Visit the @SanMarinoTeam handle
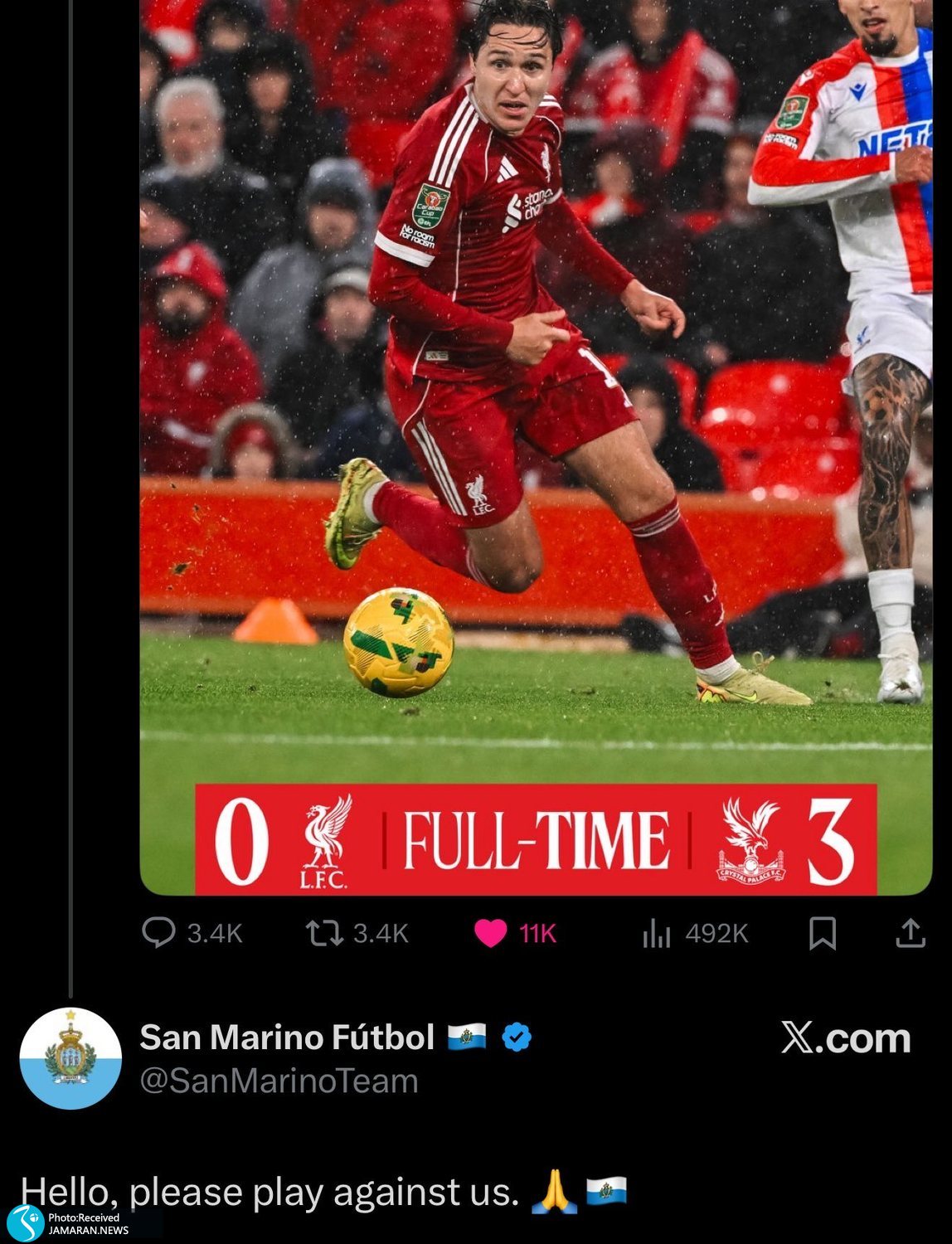Screen dimensions: 952x1244 click(x=279, y=1081)
